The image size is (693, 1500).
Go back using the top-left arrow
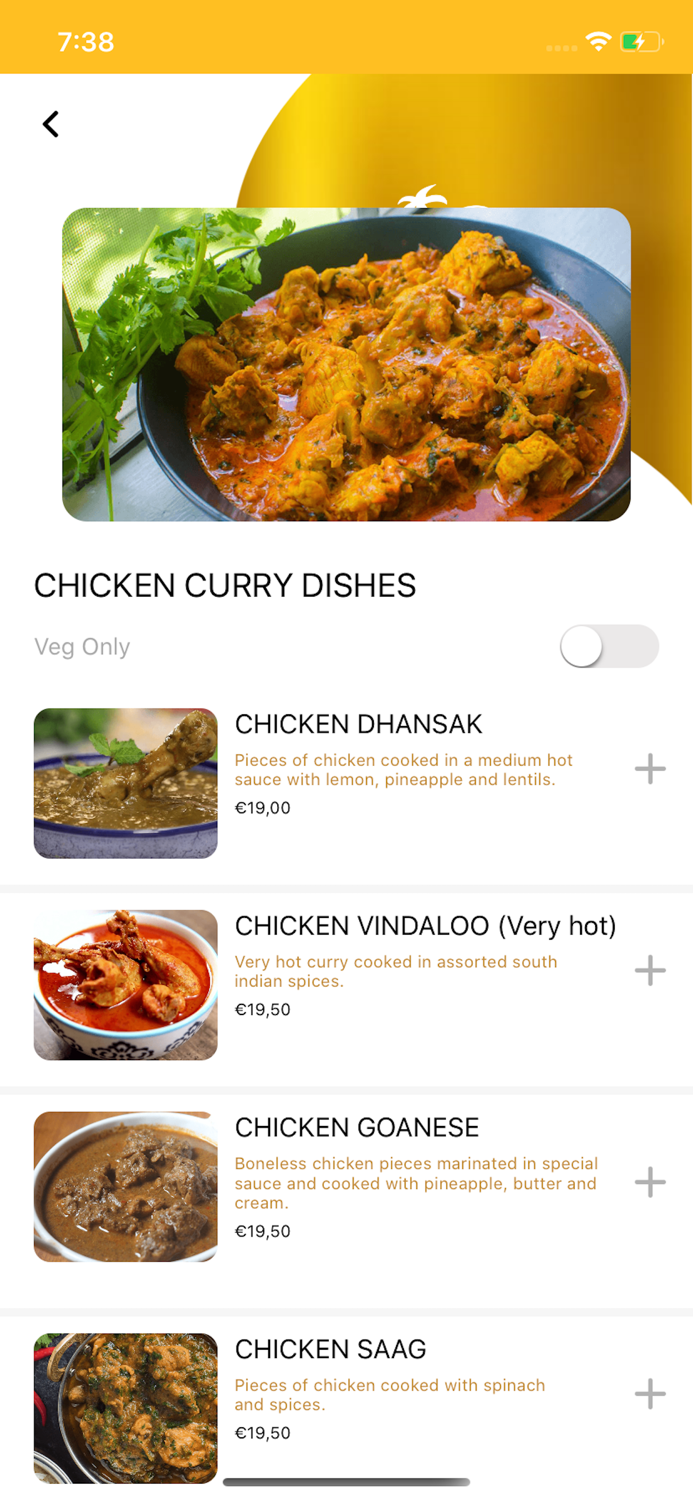(51, 124)
